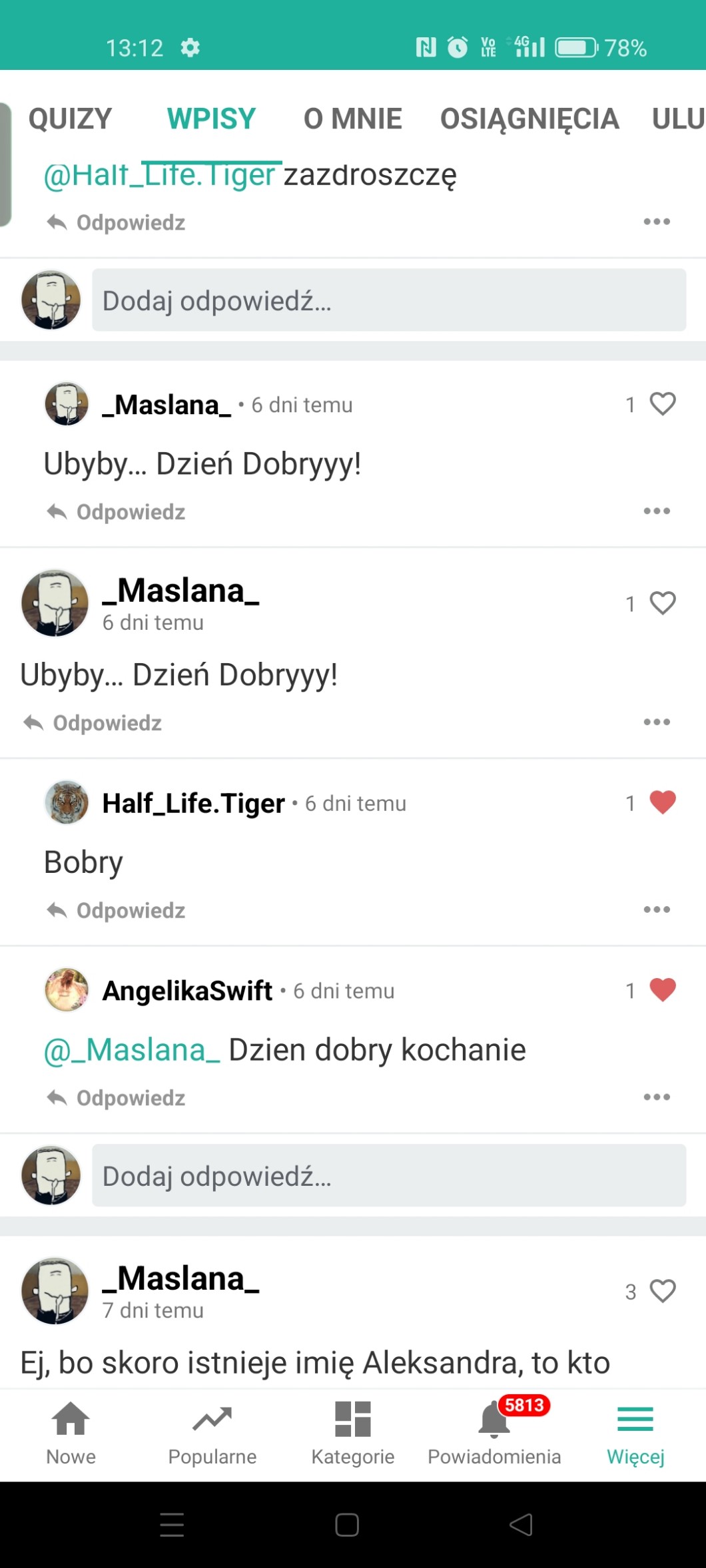Like Half_Life.Tiger's Bobry comment
Image resolution: width=706 pixels, height=1568 pixels.
662,802
